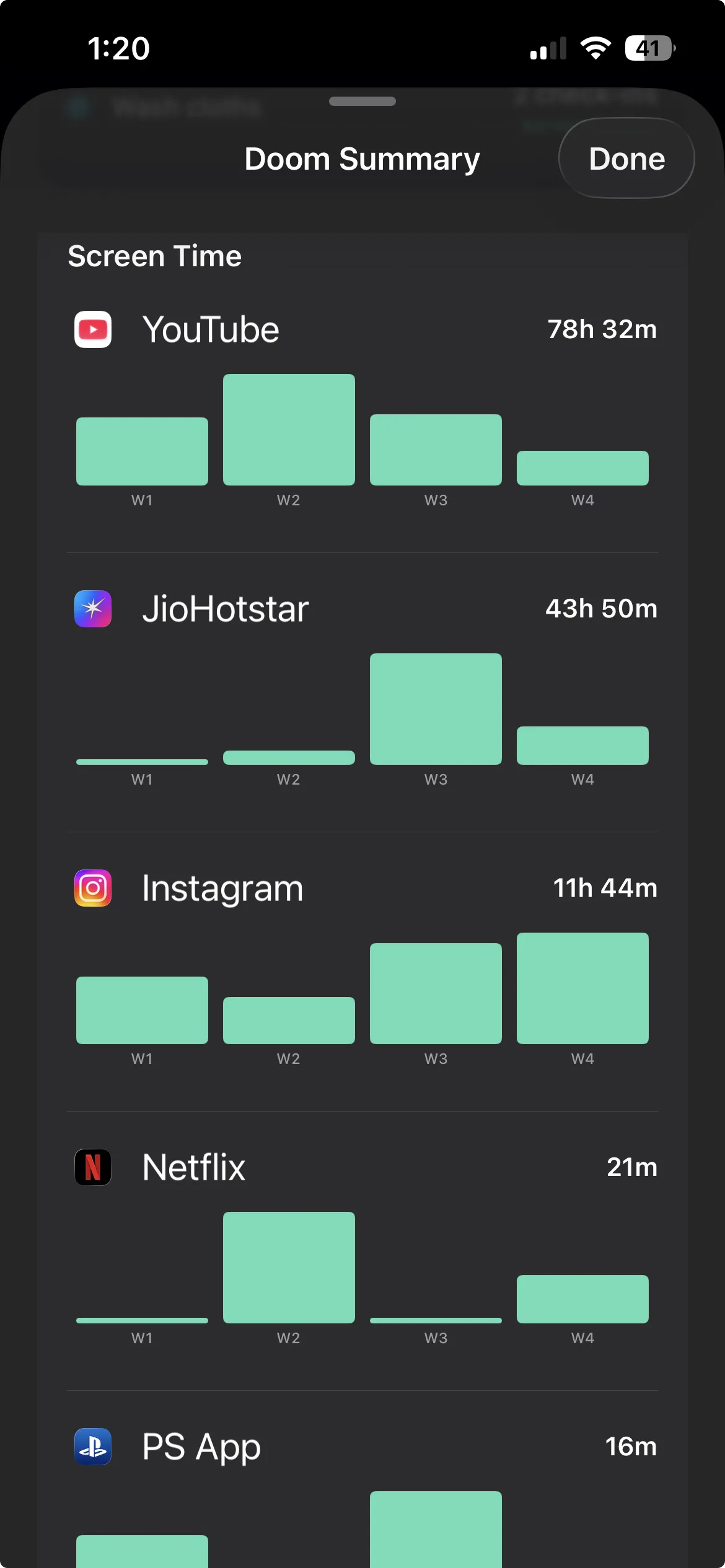Tap the Wi-Fi indicator in status bar

pyautogui.click(x=595, y=47)
